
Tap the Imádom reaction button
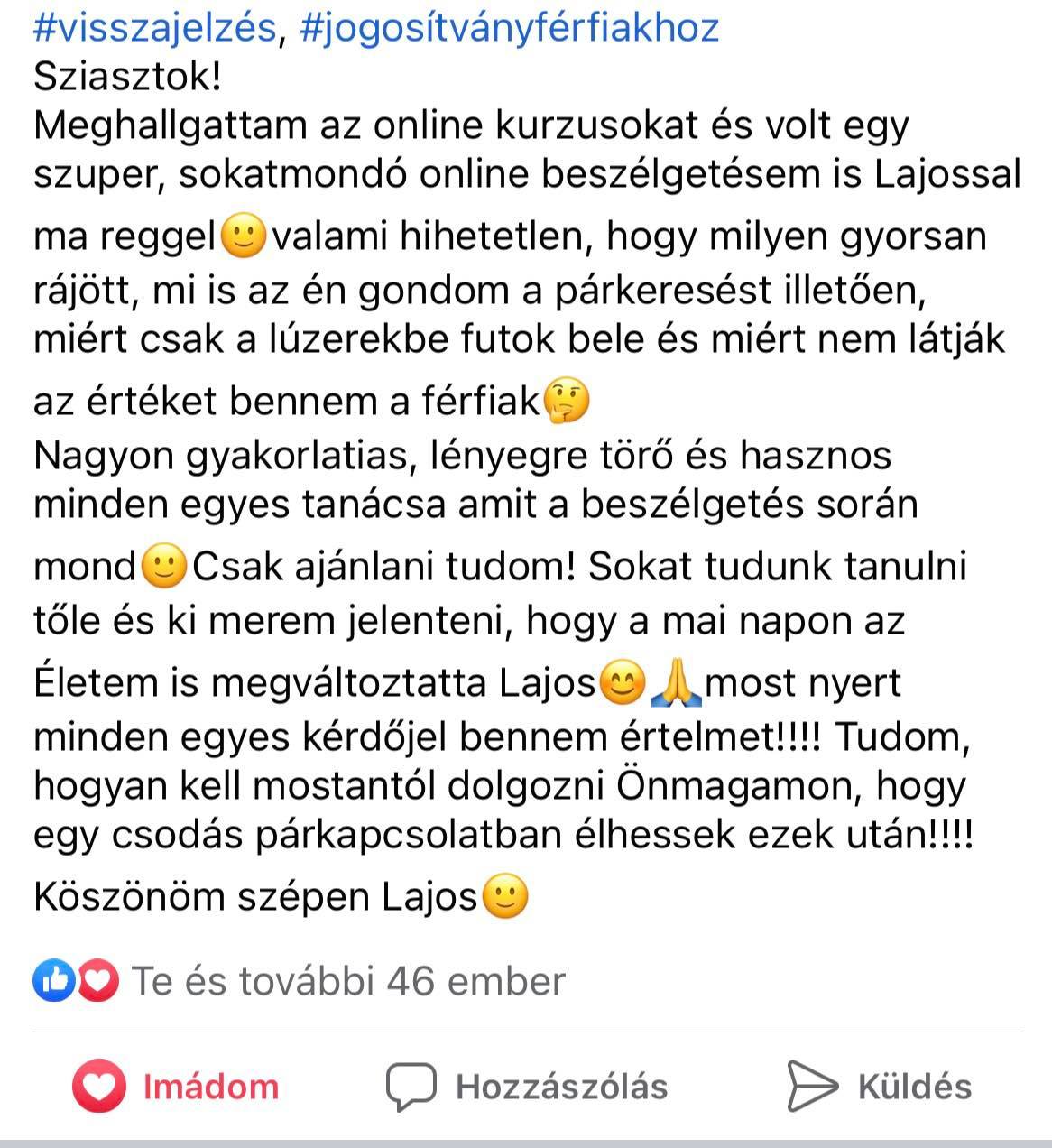pos(177,1086)
